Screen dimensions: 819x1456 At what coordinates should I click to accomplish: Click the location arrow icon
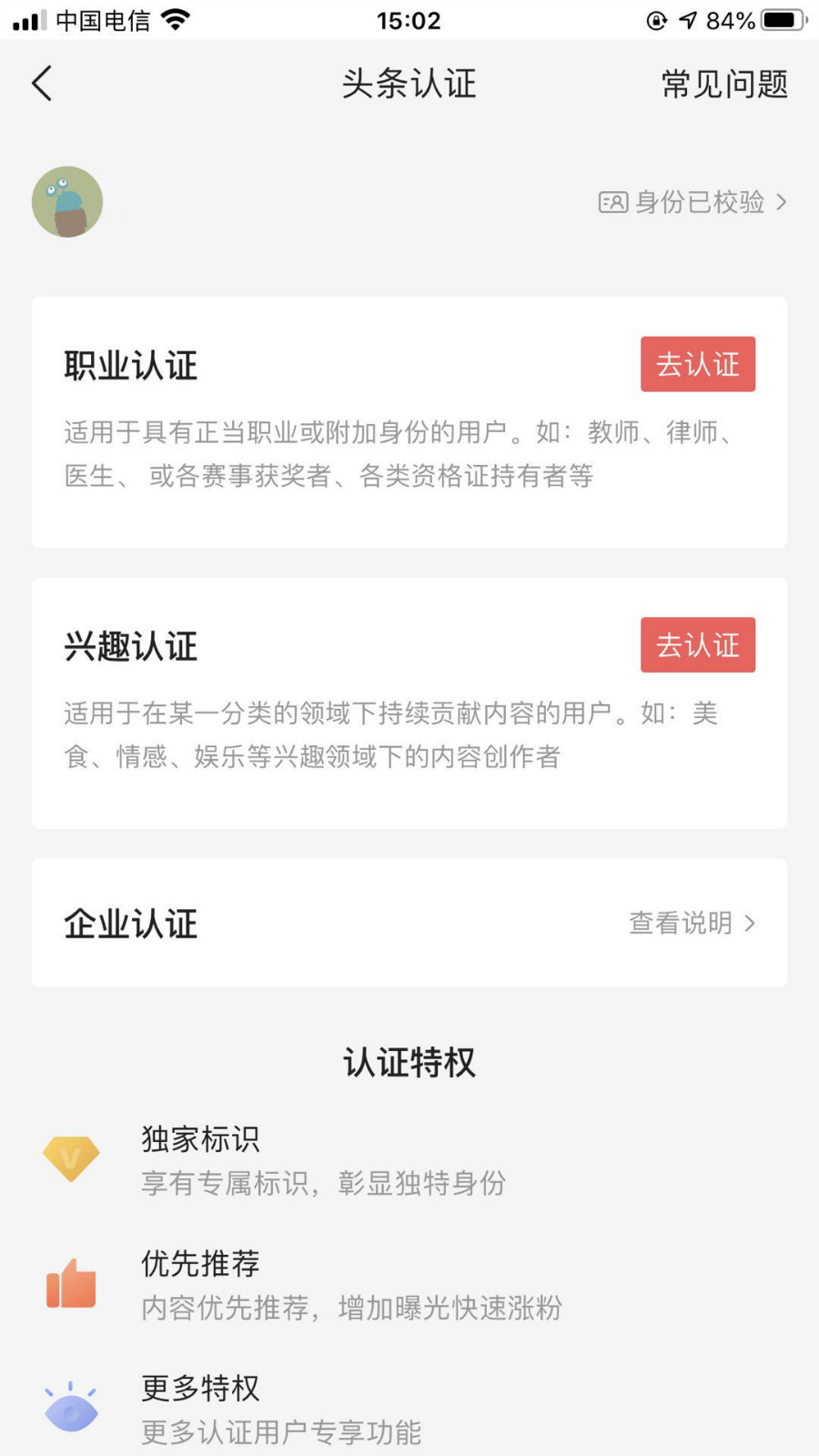pos(689,18)
